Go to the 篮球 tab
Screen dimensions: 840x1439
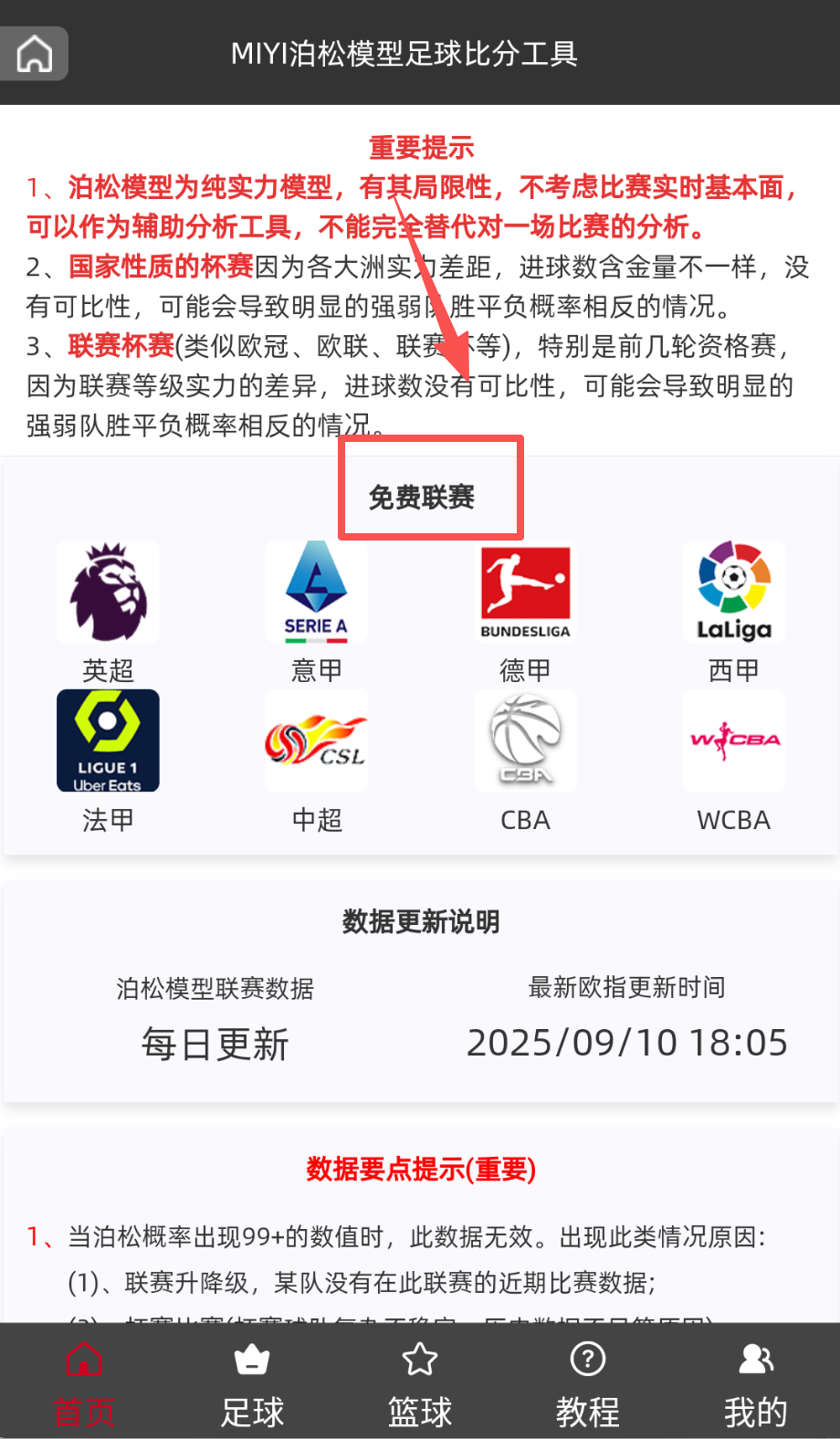click(420, 1382)
